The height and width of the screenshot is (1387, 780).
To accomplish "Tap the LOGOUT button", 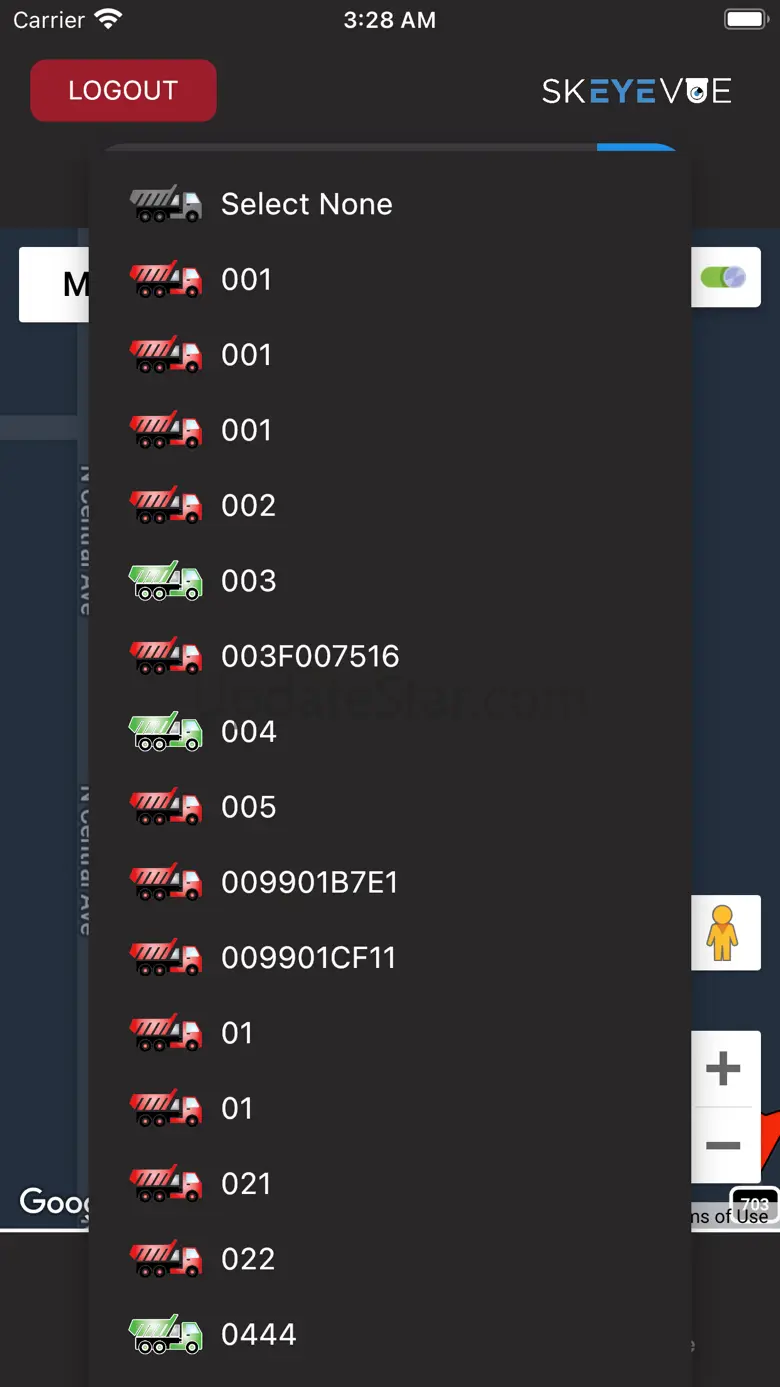I will [x=123, y=90].
